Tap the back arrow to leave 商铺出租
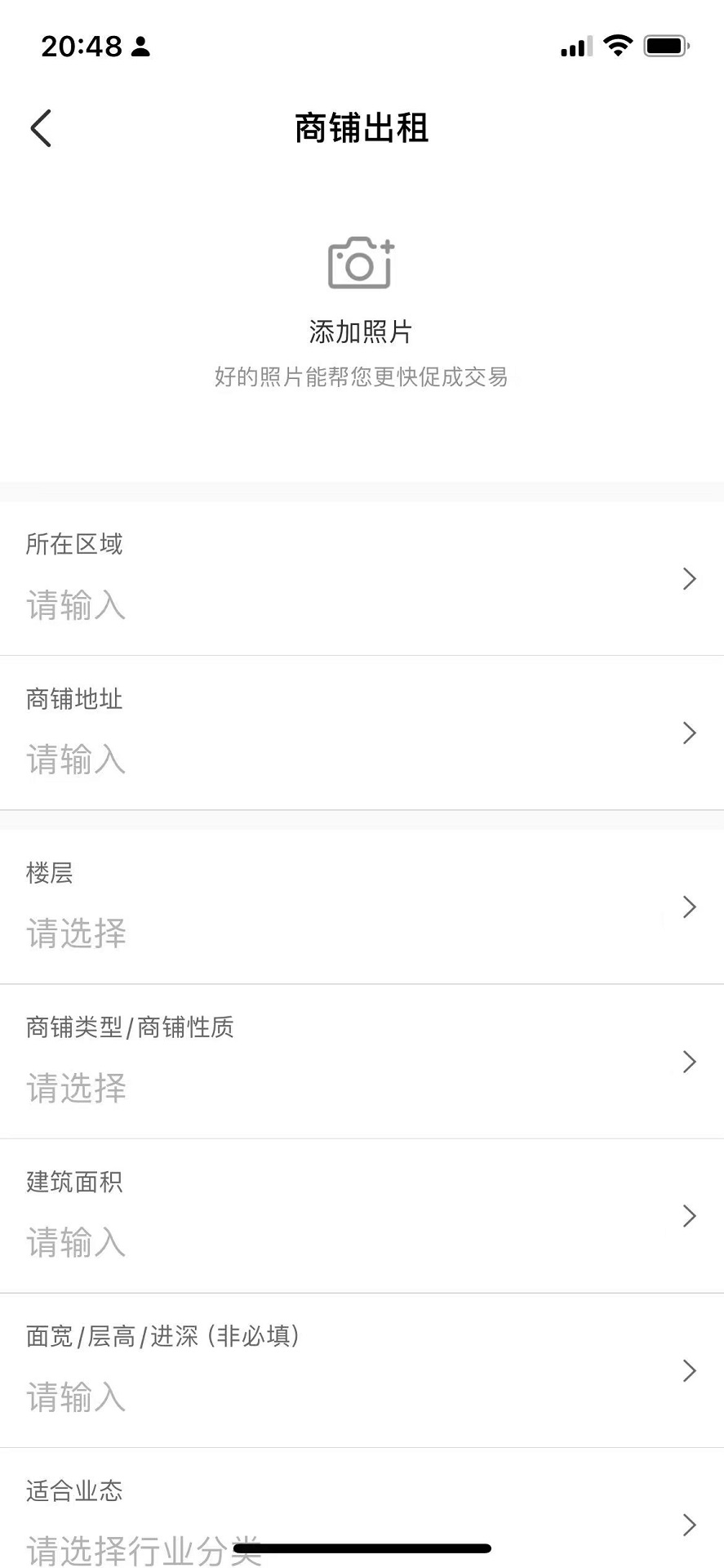The image size is (724, 1568). [x=40, y=127]
